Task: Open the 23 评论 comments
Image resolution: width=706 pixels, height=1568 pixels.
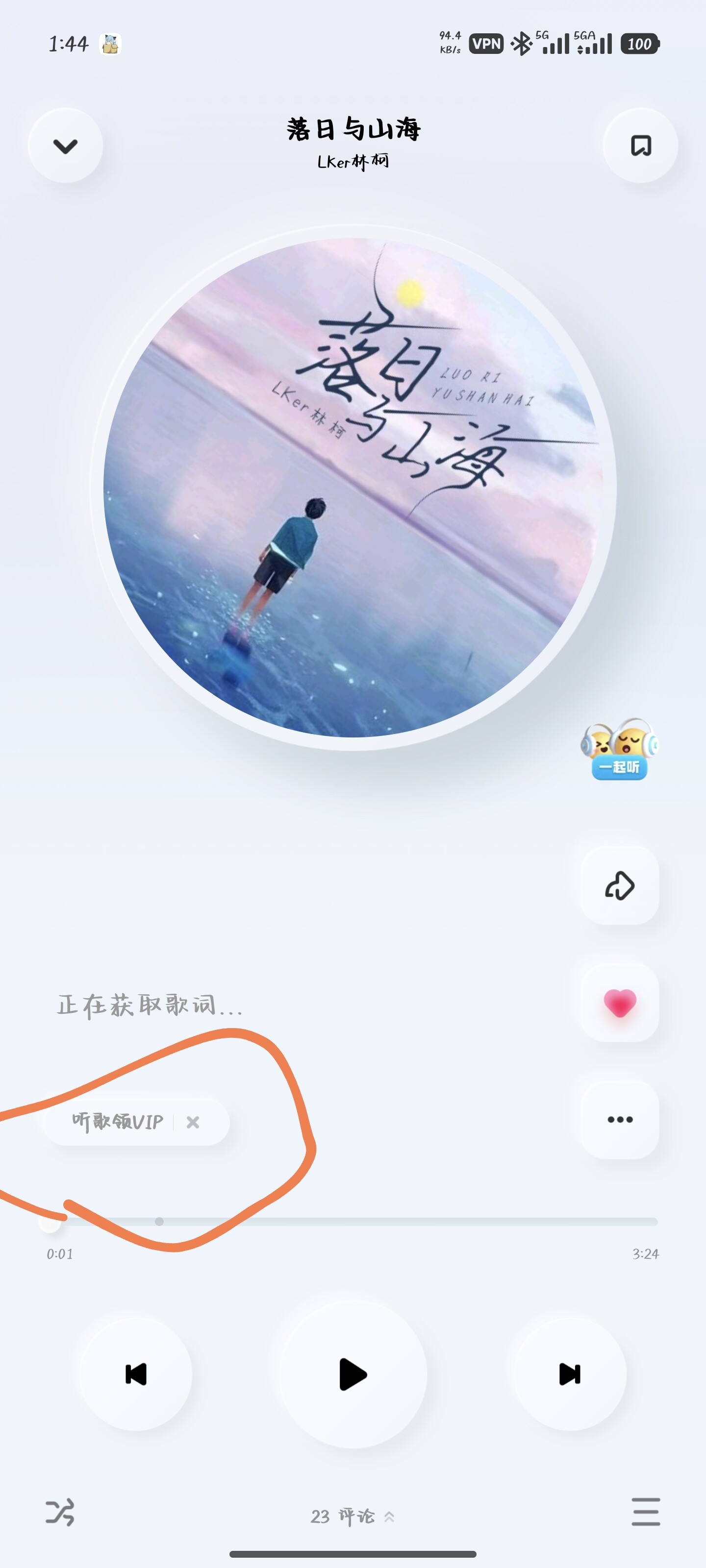Action: [353, 1516]
